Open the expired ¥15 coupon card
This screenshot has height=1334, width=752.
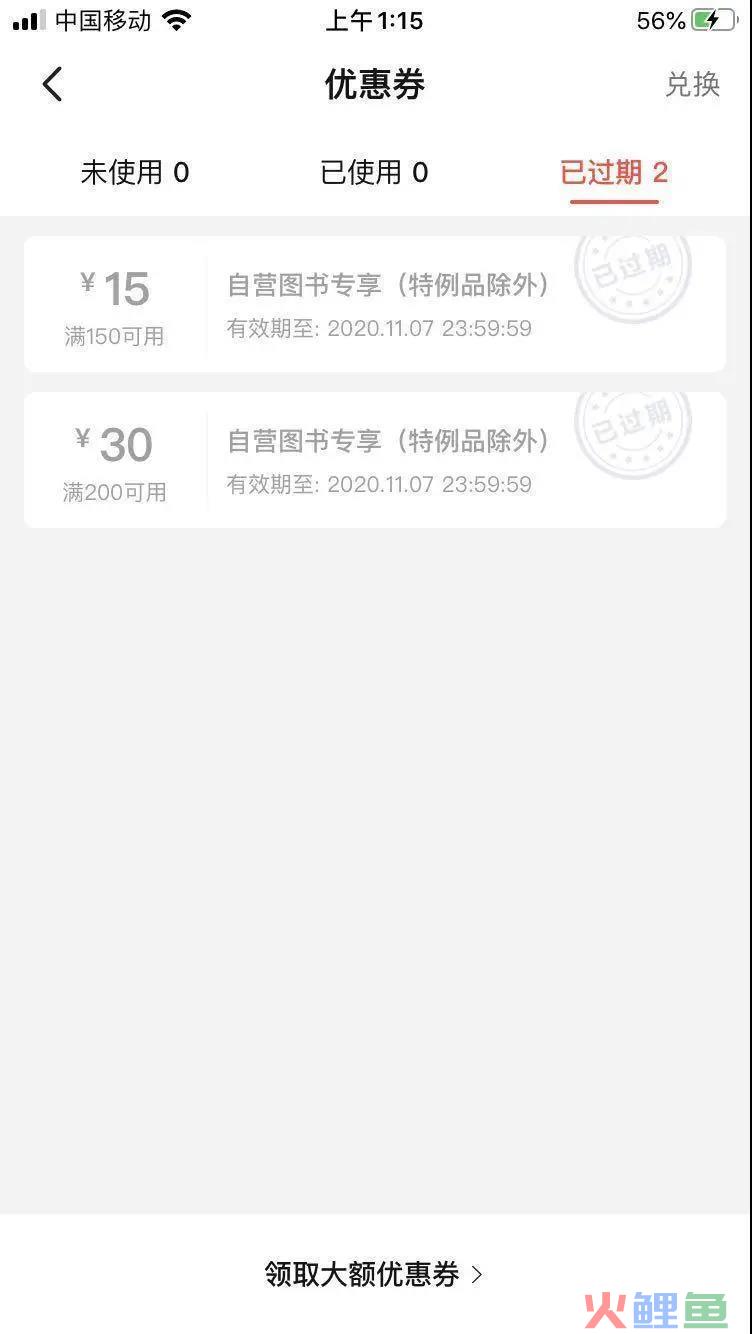pyautogui.click(x=375, y=304)
